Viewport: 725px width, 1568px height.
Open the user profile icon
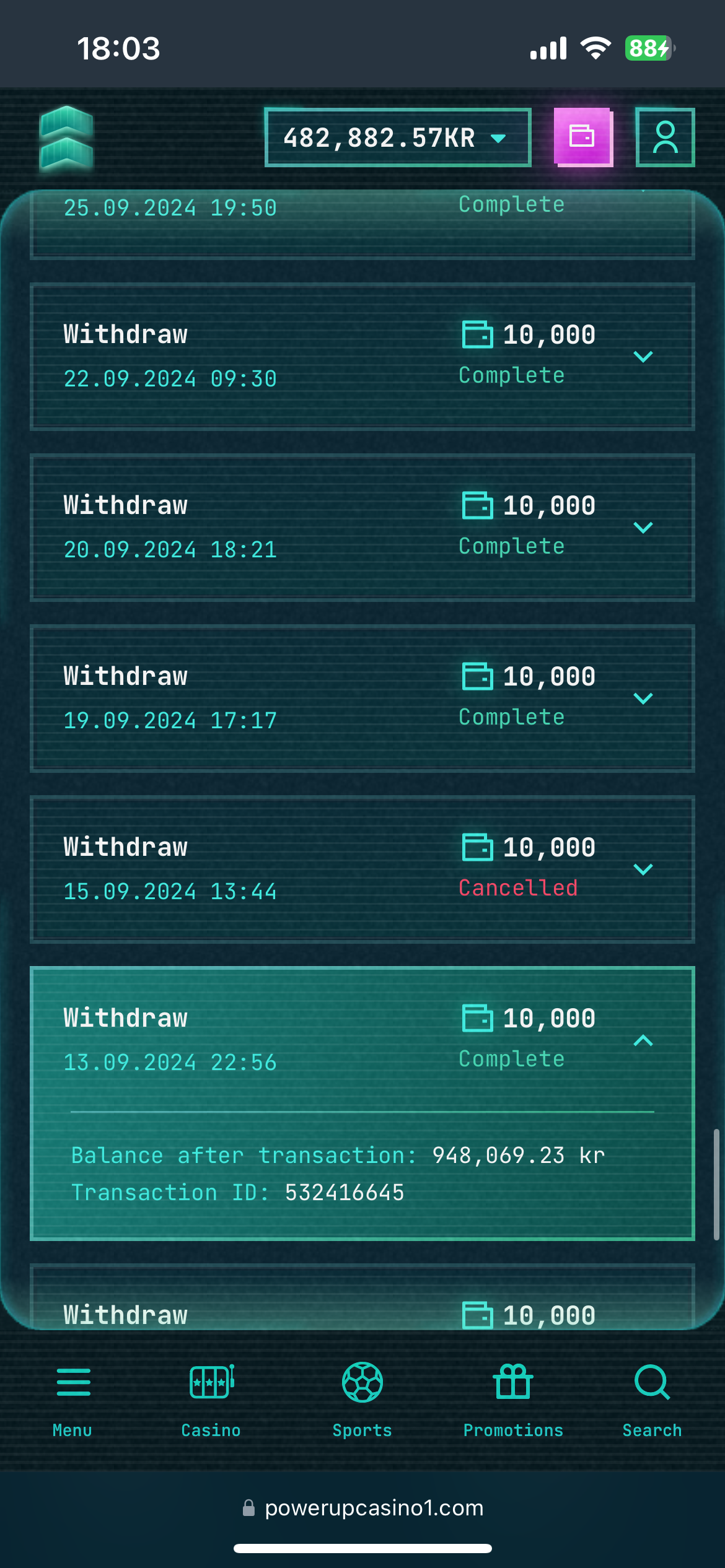[665, 137]
